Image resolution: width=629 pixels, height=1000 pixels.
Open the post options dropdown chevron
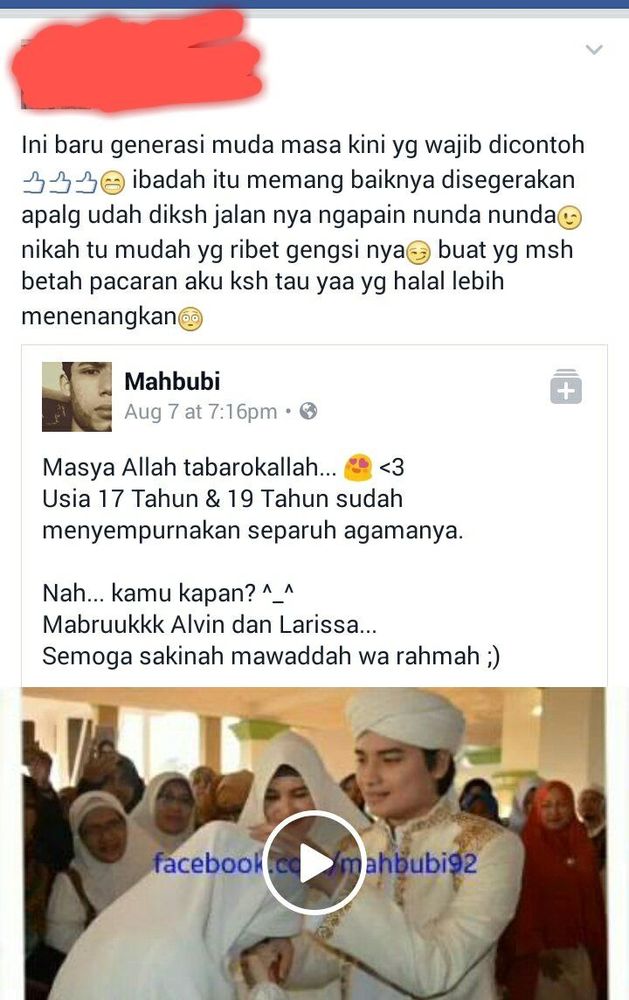tap(594, 50)
